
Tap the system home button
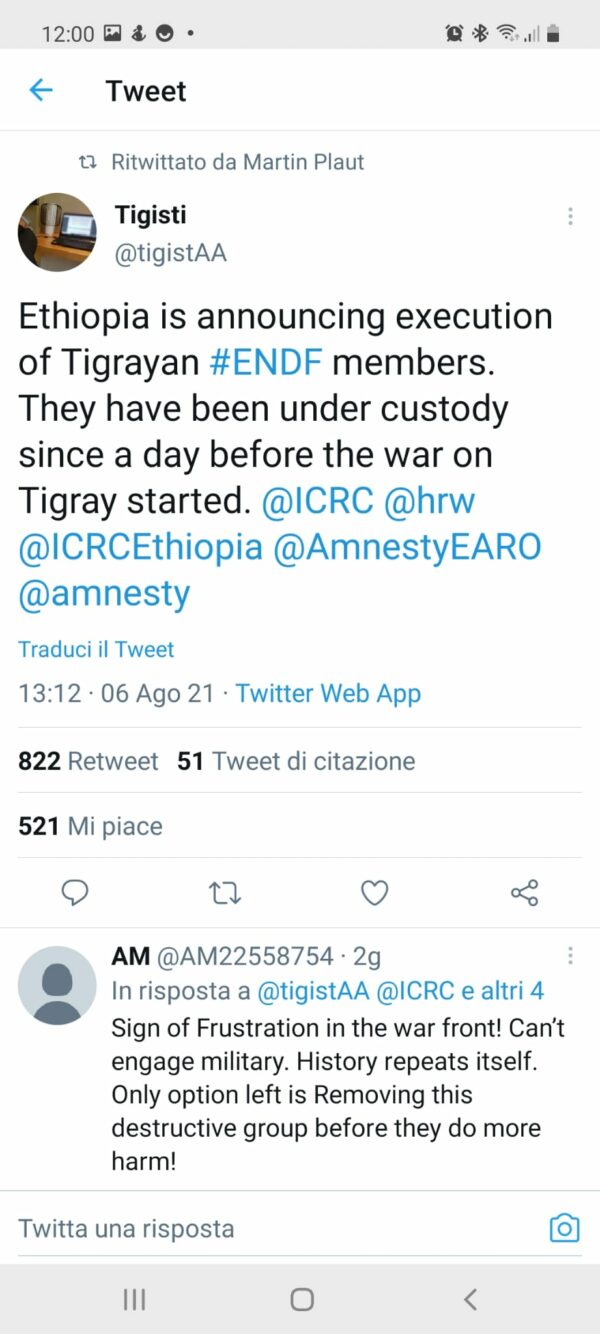click(301, 1299)
